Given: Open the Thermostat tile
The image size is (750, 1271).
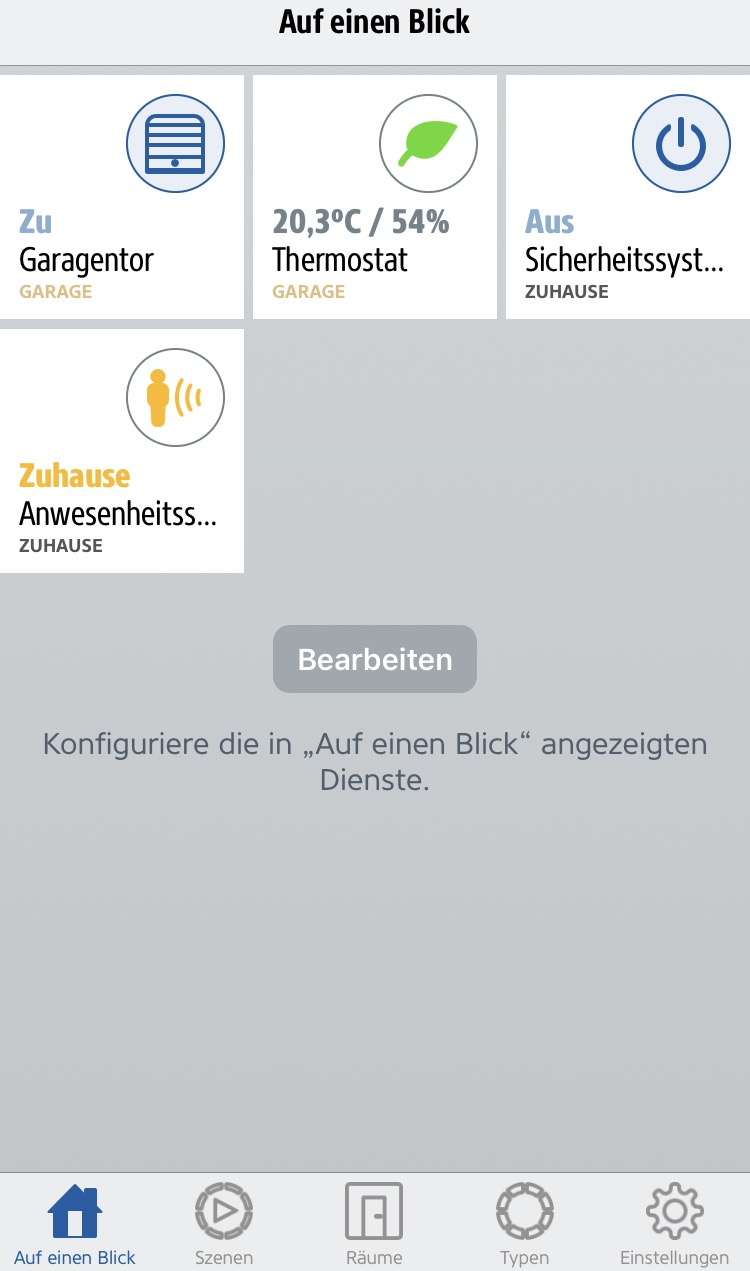Looking at the screenshot, I should (374, 197).
